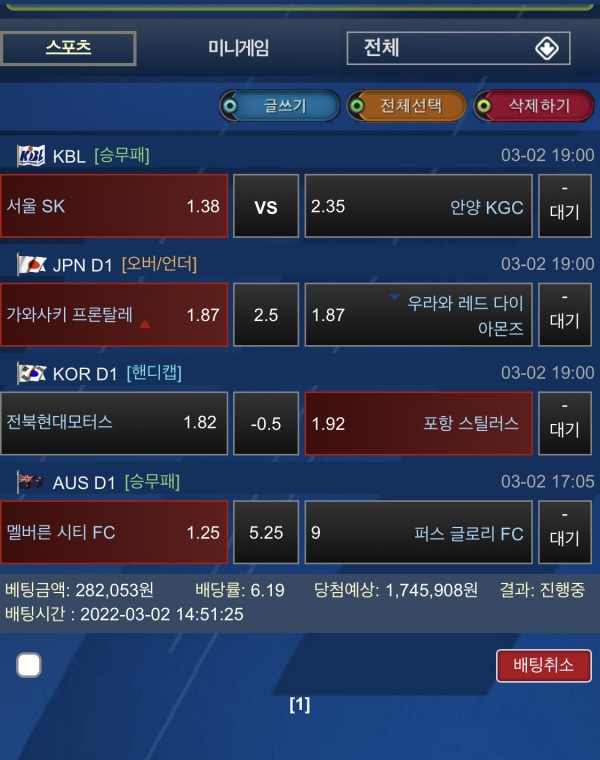Select draw odds 5.25 in AUS D1

(266, 532)
